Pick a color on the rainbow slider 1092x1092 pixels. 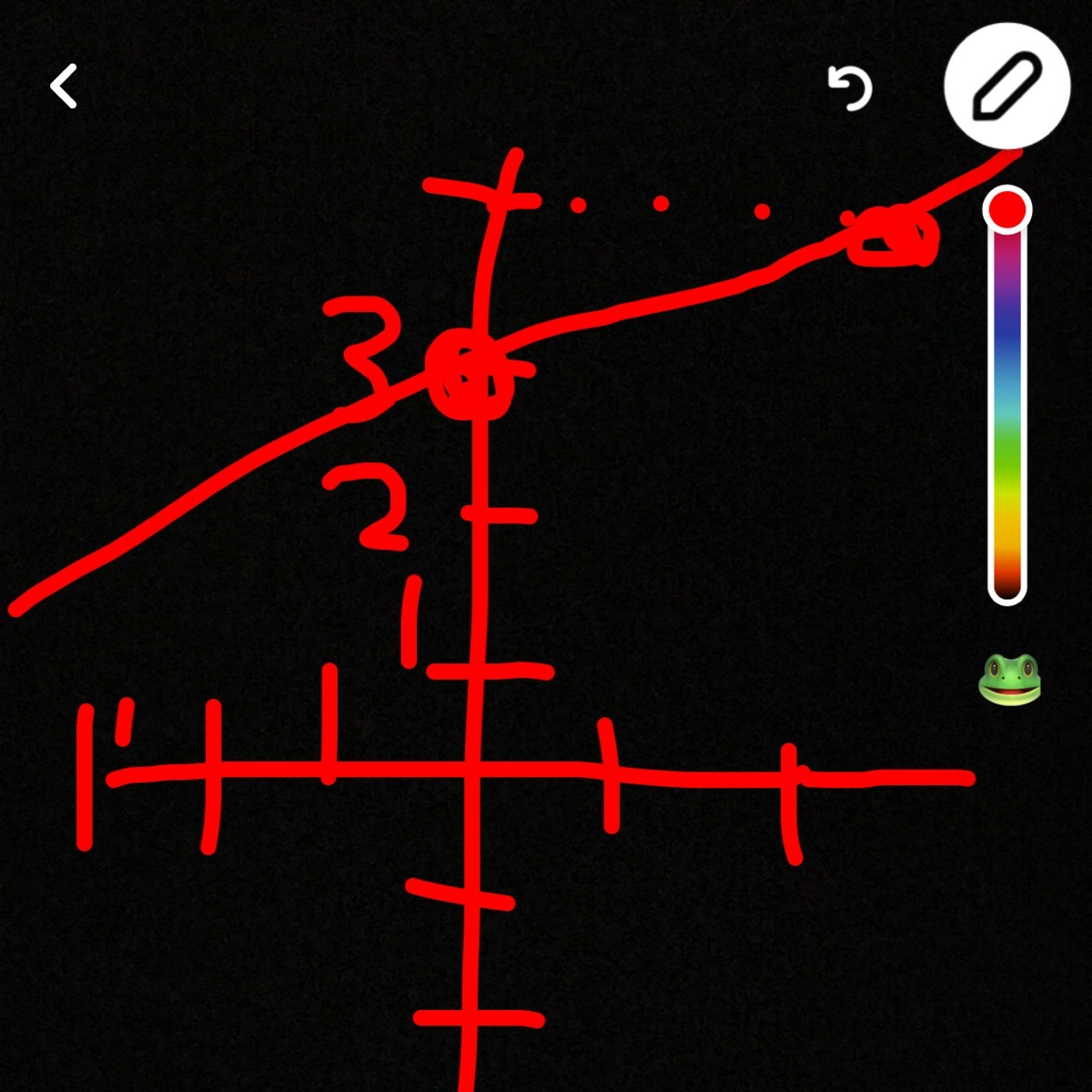coord(1006,400)
